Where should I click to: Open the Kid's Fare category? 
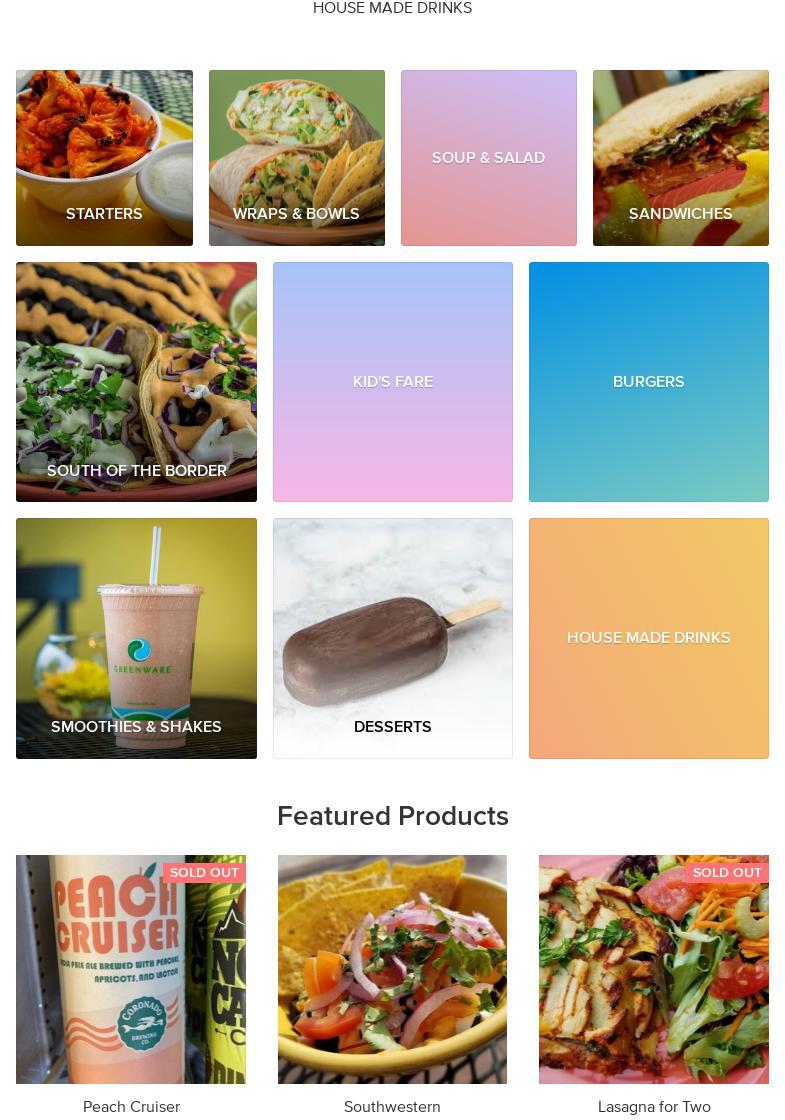pyautogui.click(x=392, y=382)
